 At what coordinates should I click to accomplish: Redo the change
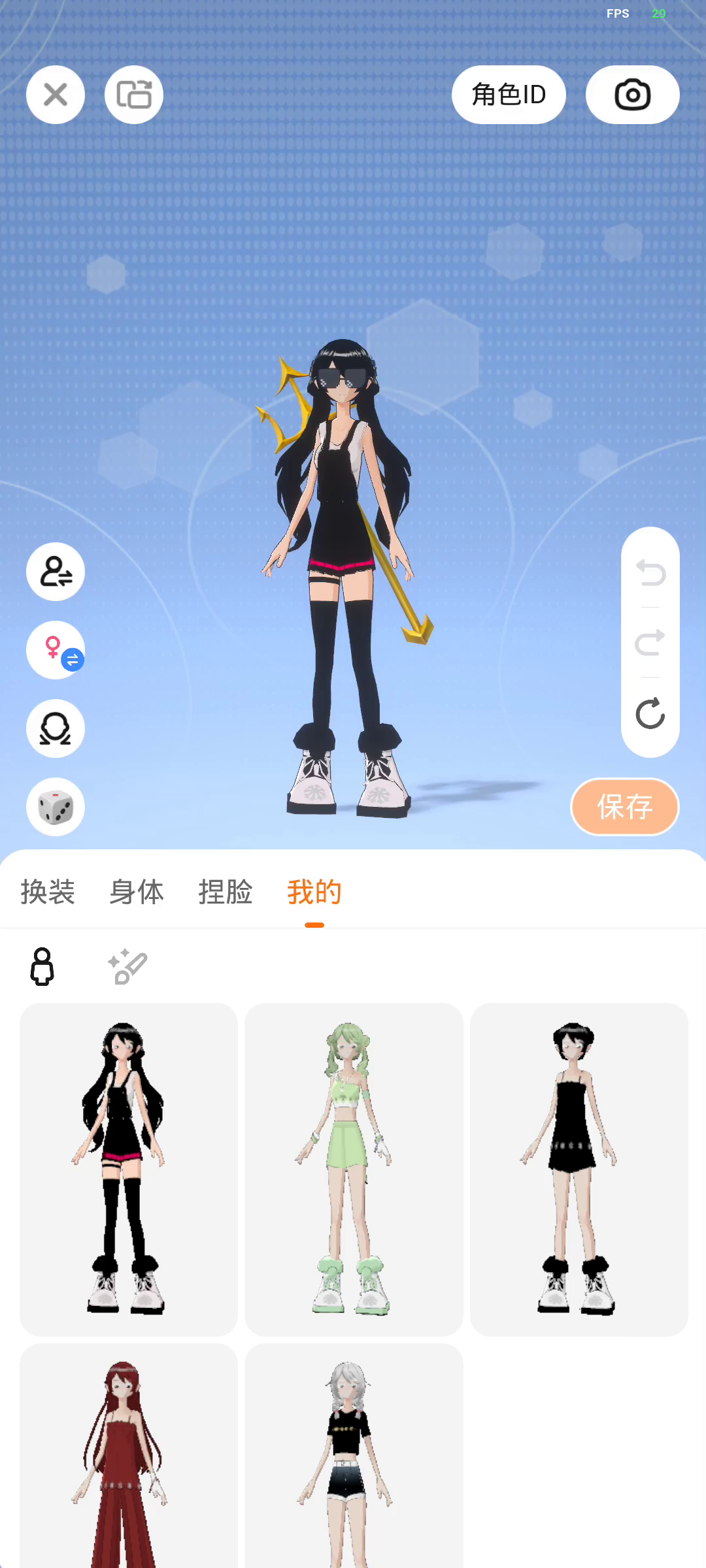650,642
